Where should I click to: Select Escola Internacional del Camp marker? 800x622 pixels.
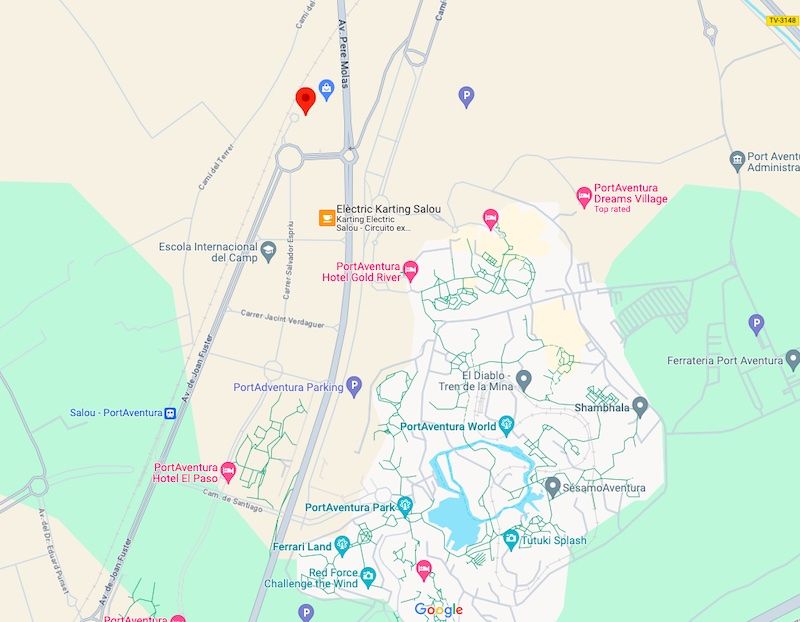tap(268, 249)
